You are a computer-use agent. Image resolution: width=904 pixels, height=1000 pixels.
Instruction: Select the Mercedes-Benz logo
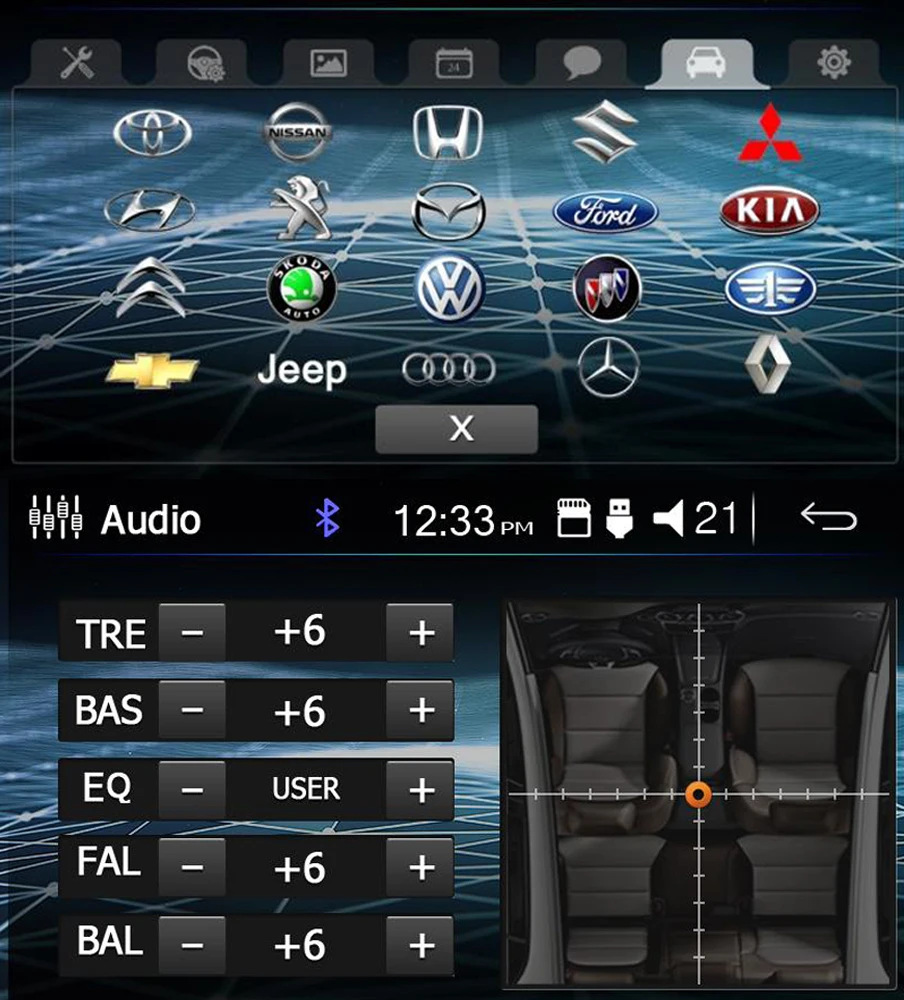(609, 366)
